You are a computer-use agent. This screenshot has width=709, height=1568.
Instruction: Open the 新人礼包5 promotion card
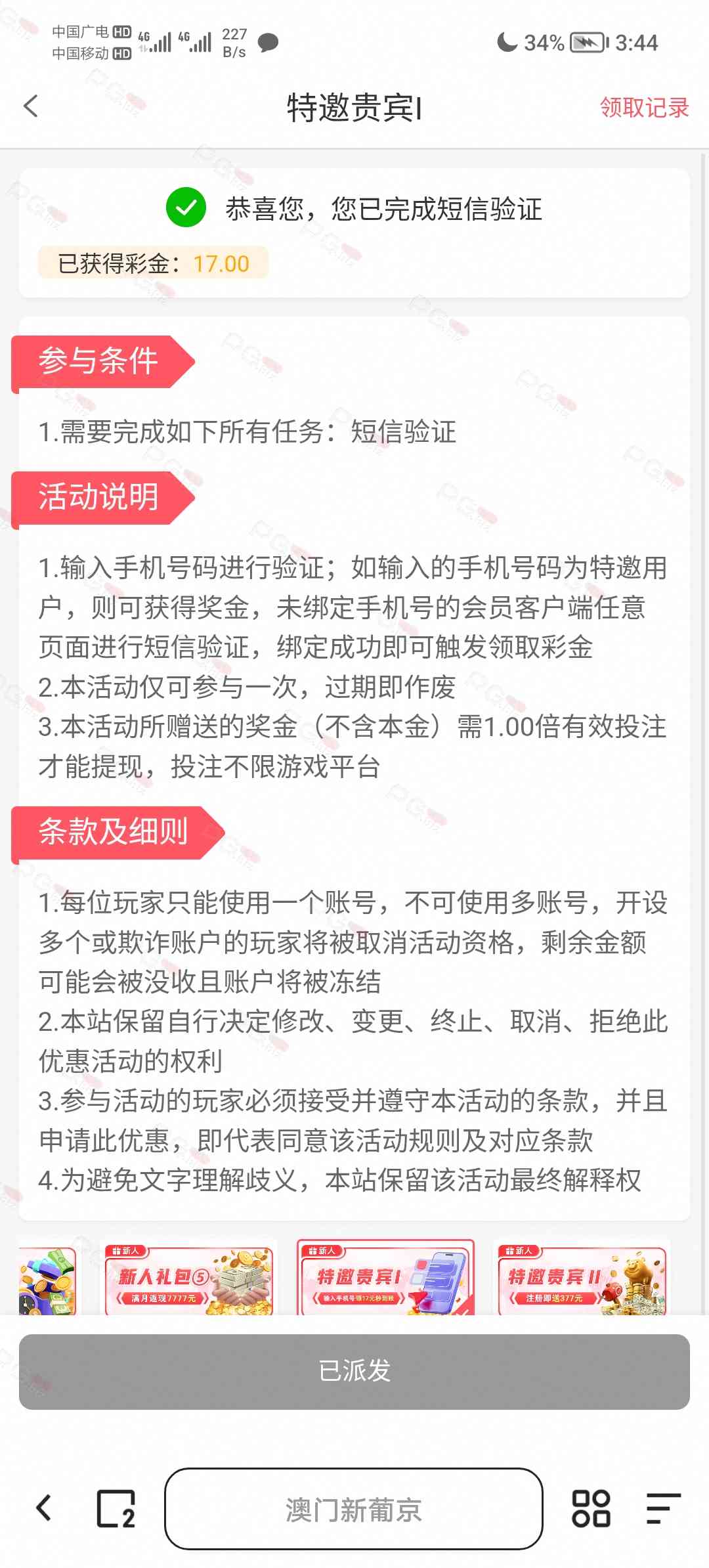coord(188,1278)
